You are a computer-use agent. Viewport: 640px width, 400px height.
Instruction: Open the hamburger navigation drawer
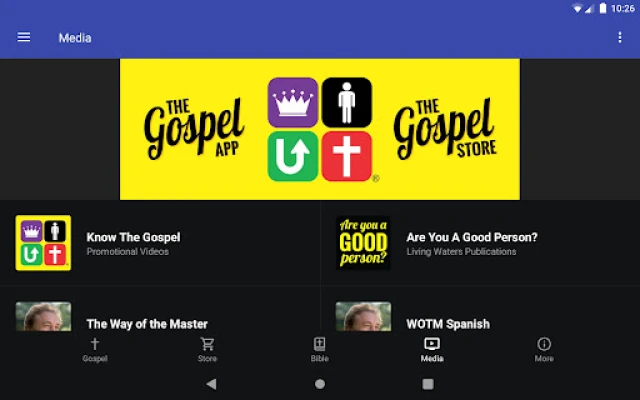click(24, 38)
